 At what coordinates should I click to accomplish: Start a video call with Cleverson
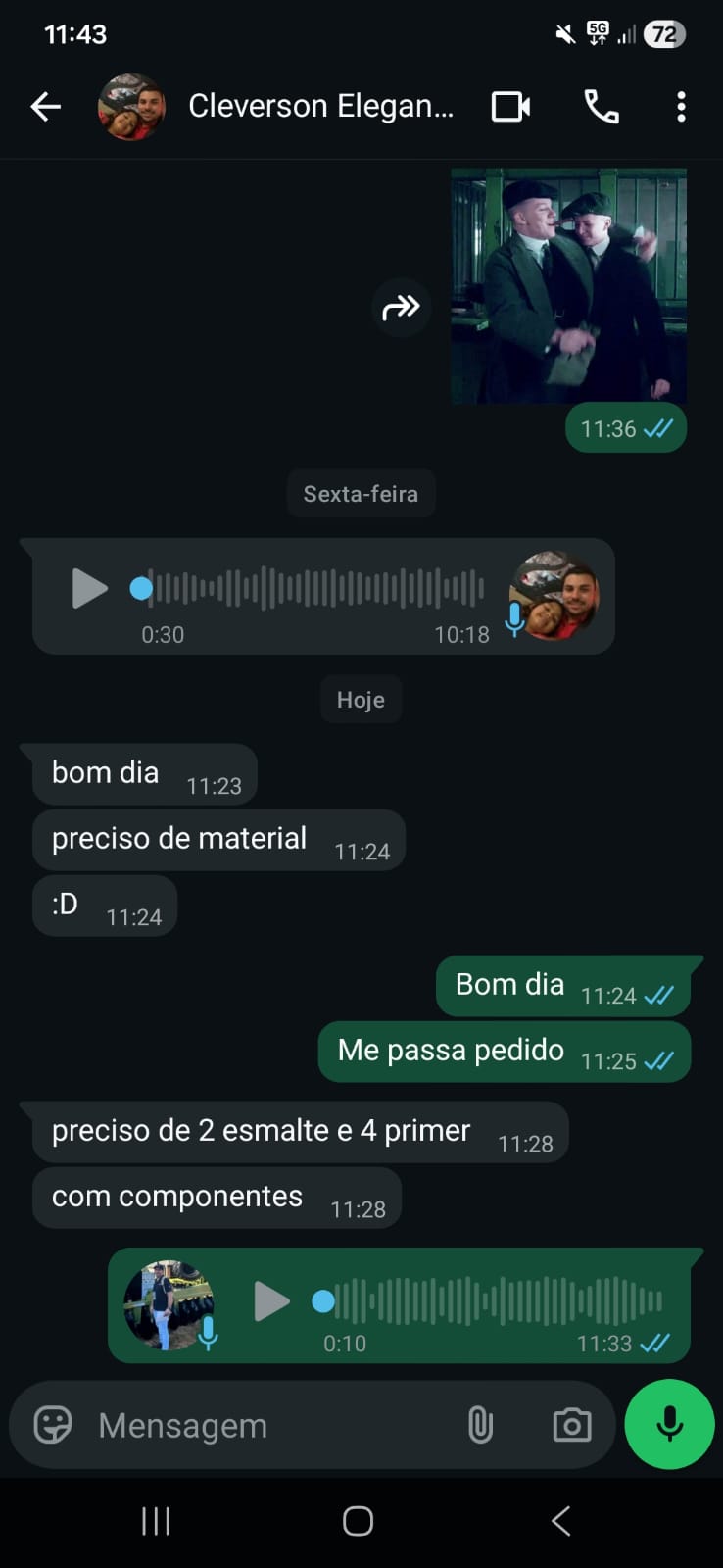510,106
